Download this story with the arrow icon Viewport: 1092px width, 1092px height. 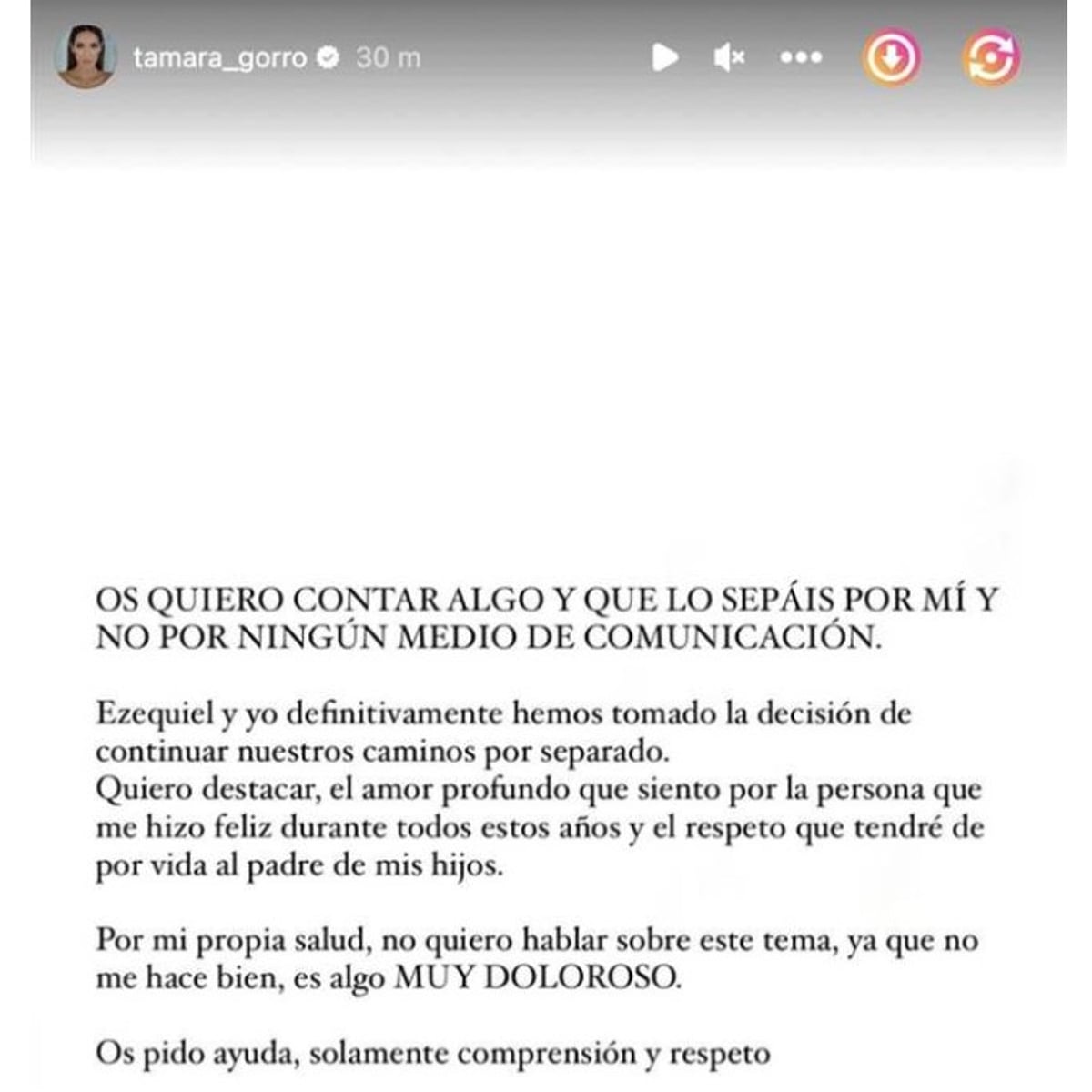891,58
